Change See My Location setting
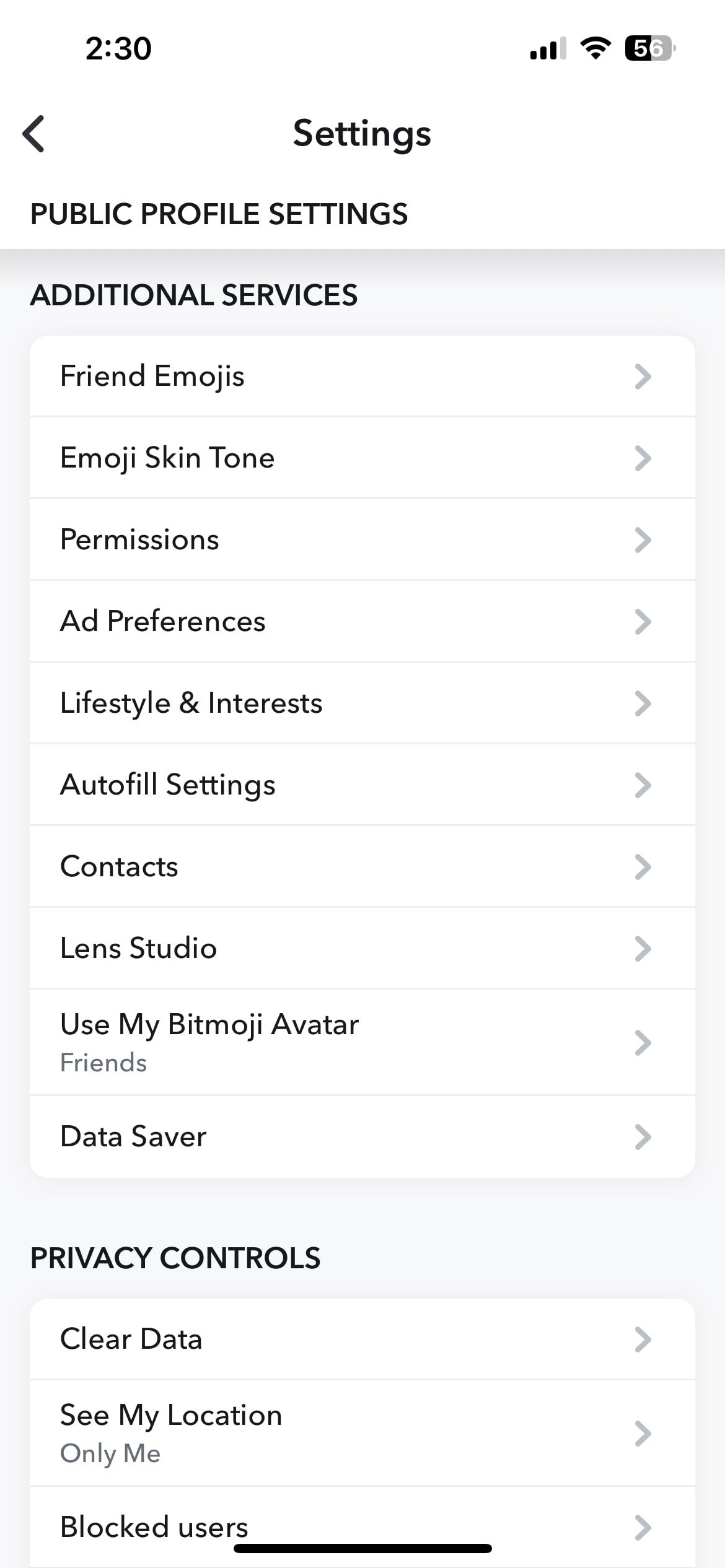Viewport: 725px width, 1568px height. [362, 1433]
